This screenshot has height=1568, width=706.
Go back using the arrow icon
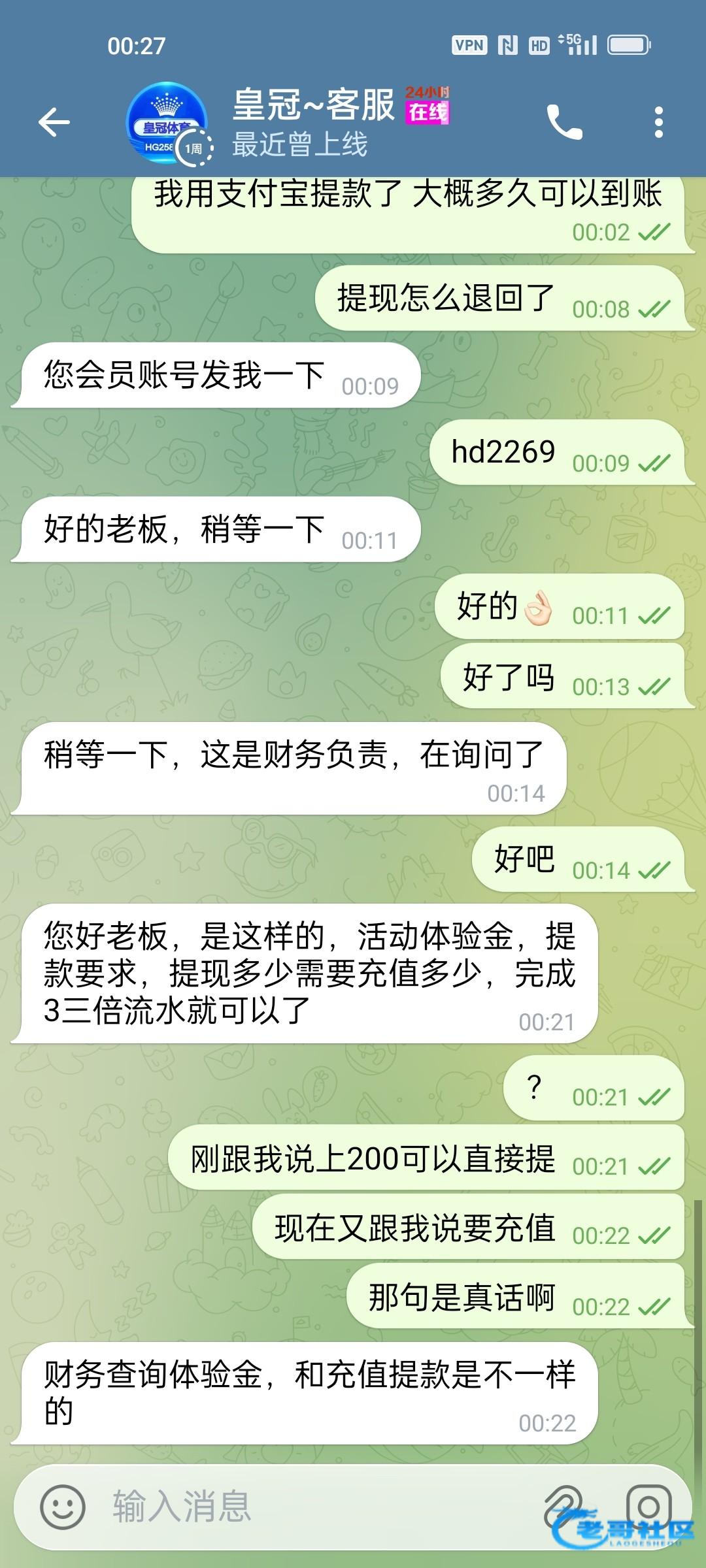(54, 122)
